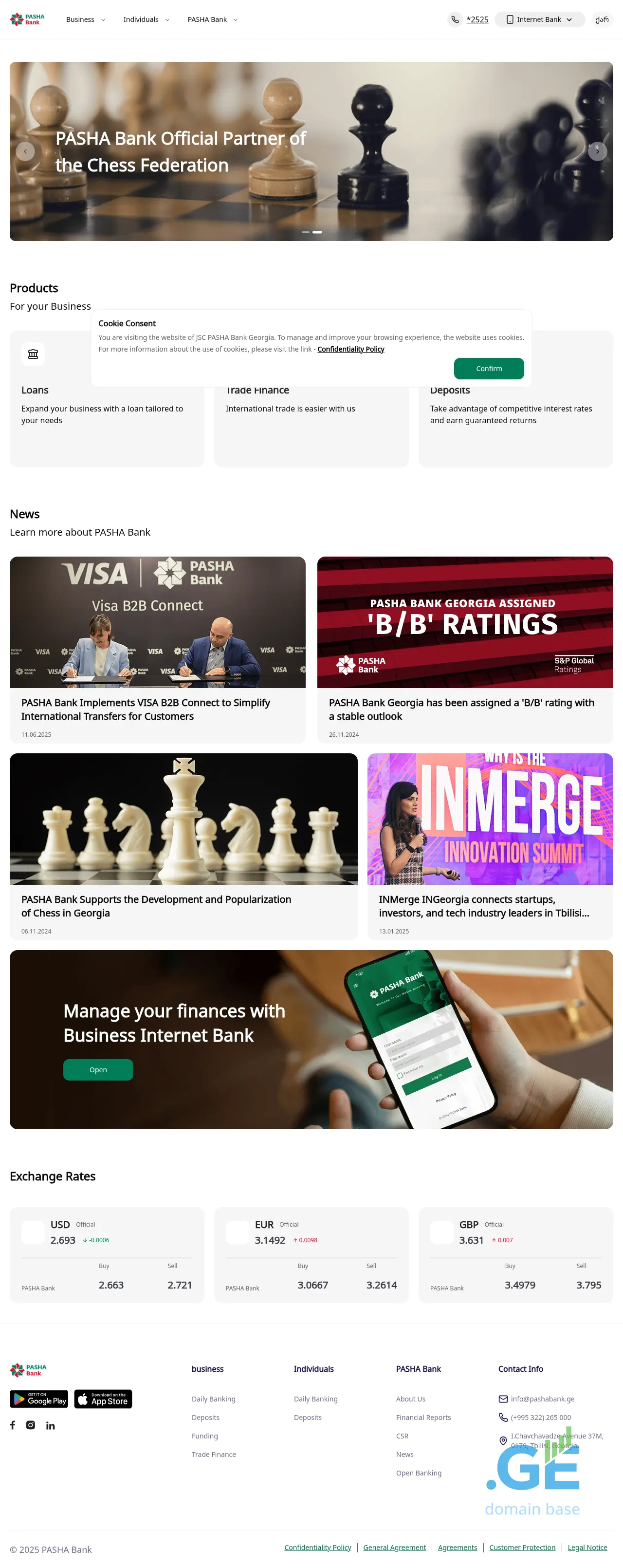Confirm the cookie consent
The width and height of the screenshot is (623, 1568).
(x=489, y=368)
